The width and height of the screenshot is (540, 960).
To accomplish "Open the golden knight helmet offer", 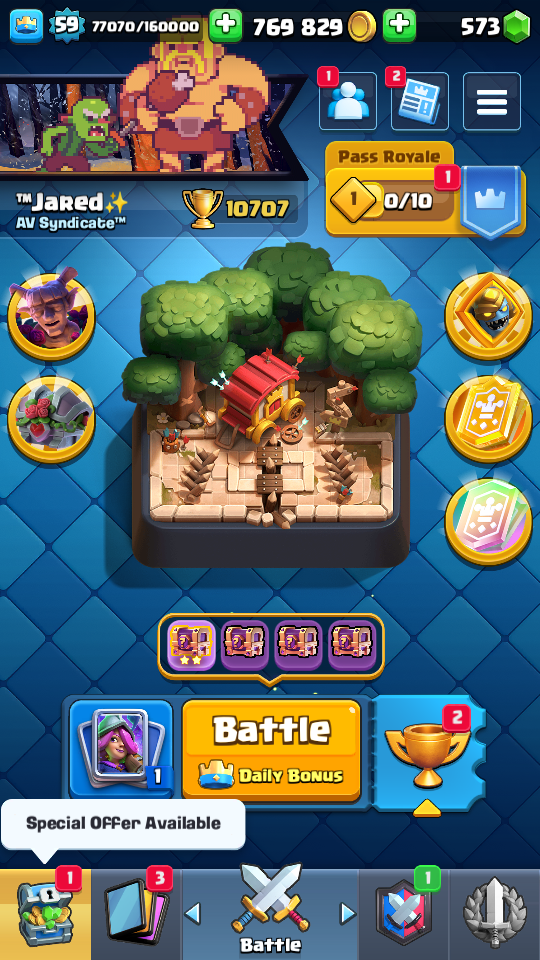I will click(488, 316).
